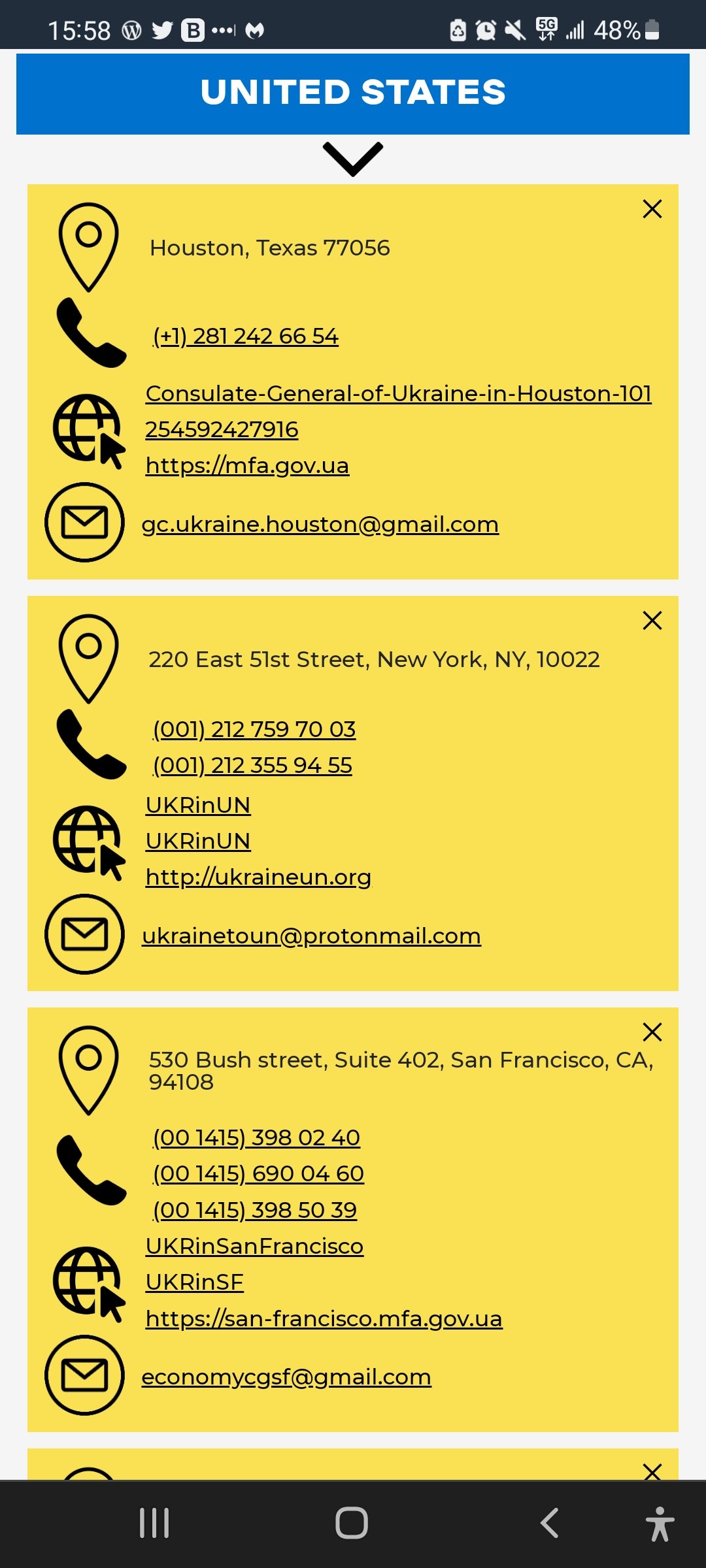Open the UKRinSF link
This screenshot has width=706, height=1568.
194,1282
